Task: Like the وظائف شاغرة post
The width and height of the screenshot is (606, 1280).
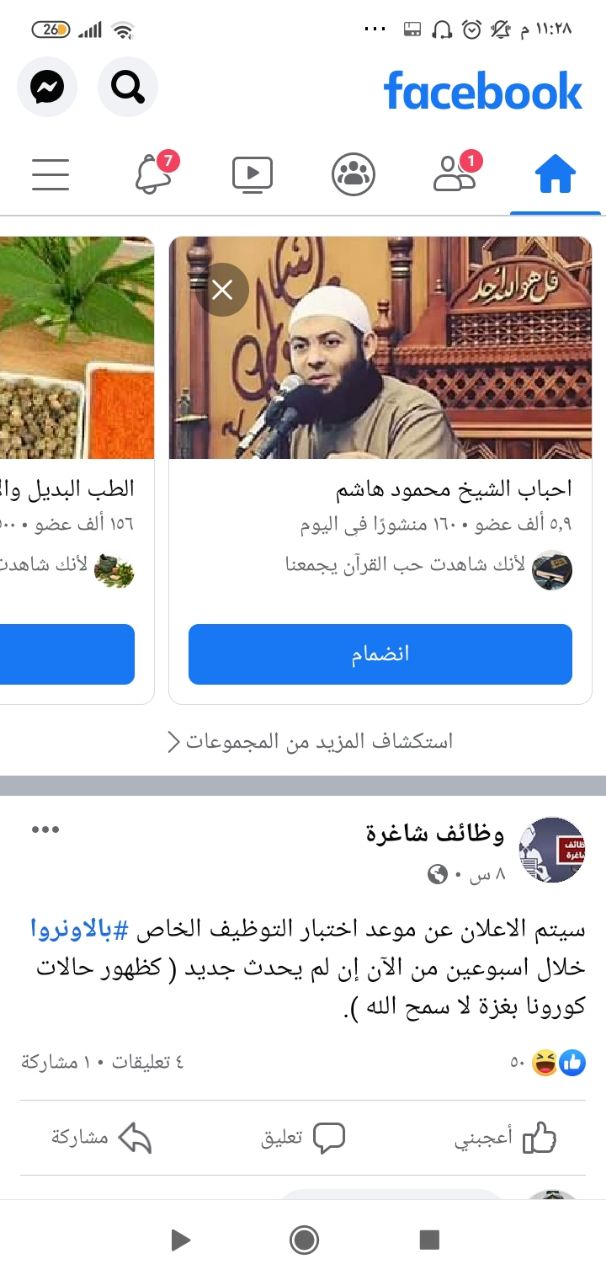Action: point(505,1138)
